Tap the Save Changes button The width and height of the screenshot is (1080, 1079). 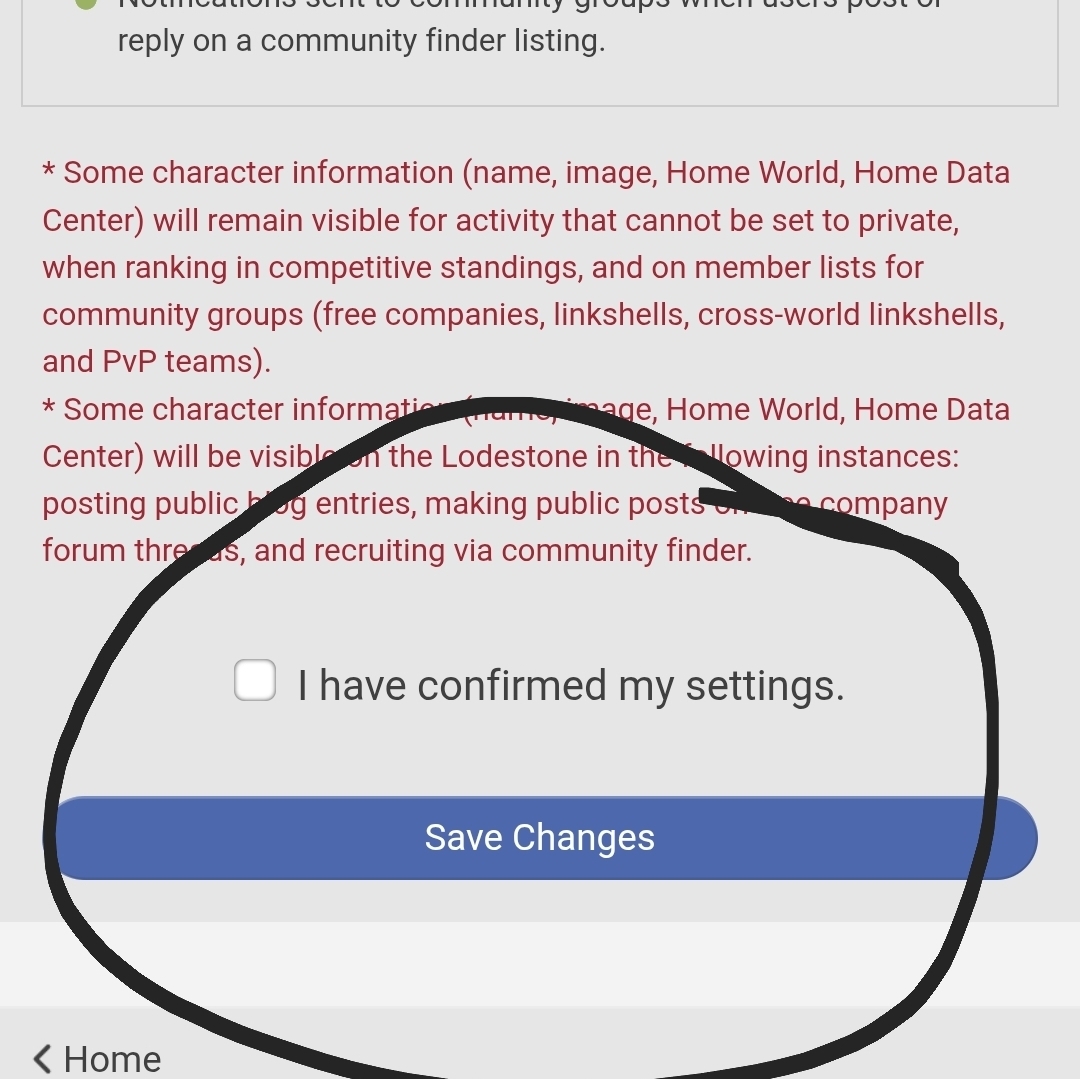tap(540, 838)
